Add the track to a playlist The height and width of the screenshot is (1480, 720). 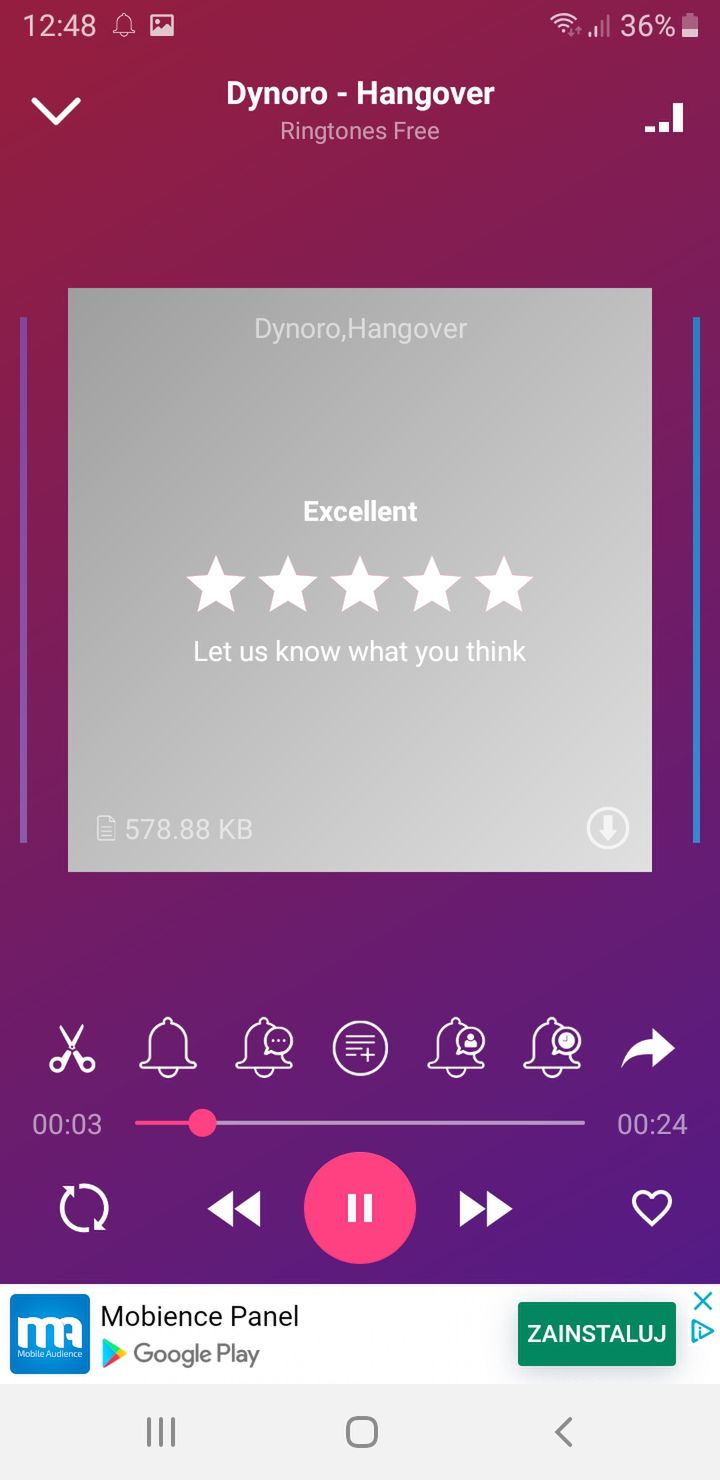(360, 1048)
